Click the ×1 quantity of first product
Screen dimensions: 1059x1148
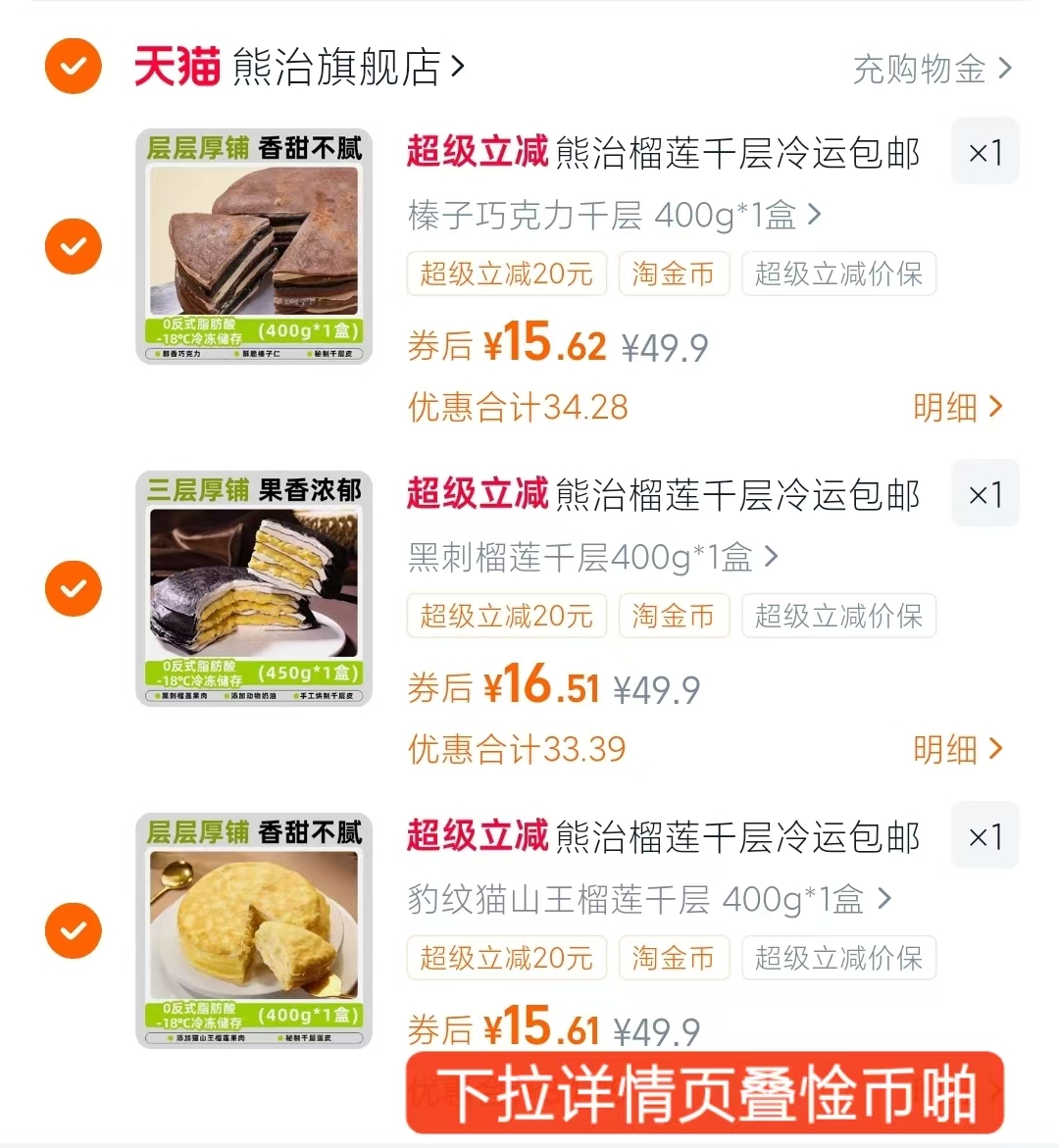[x=984, y=151]
